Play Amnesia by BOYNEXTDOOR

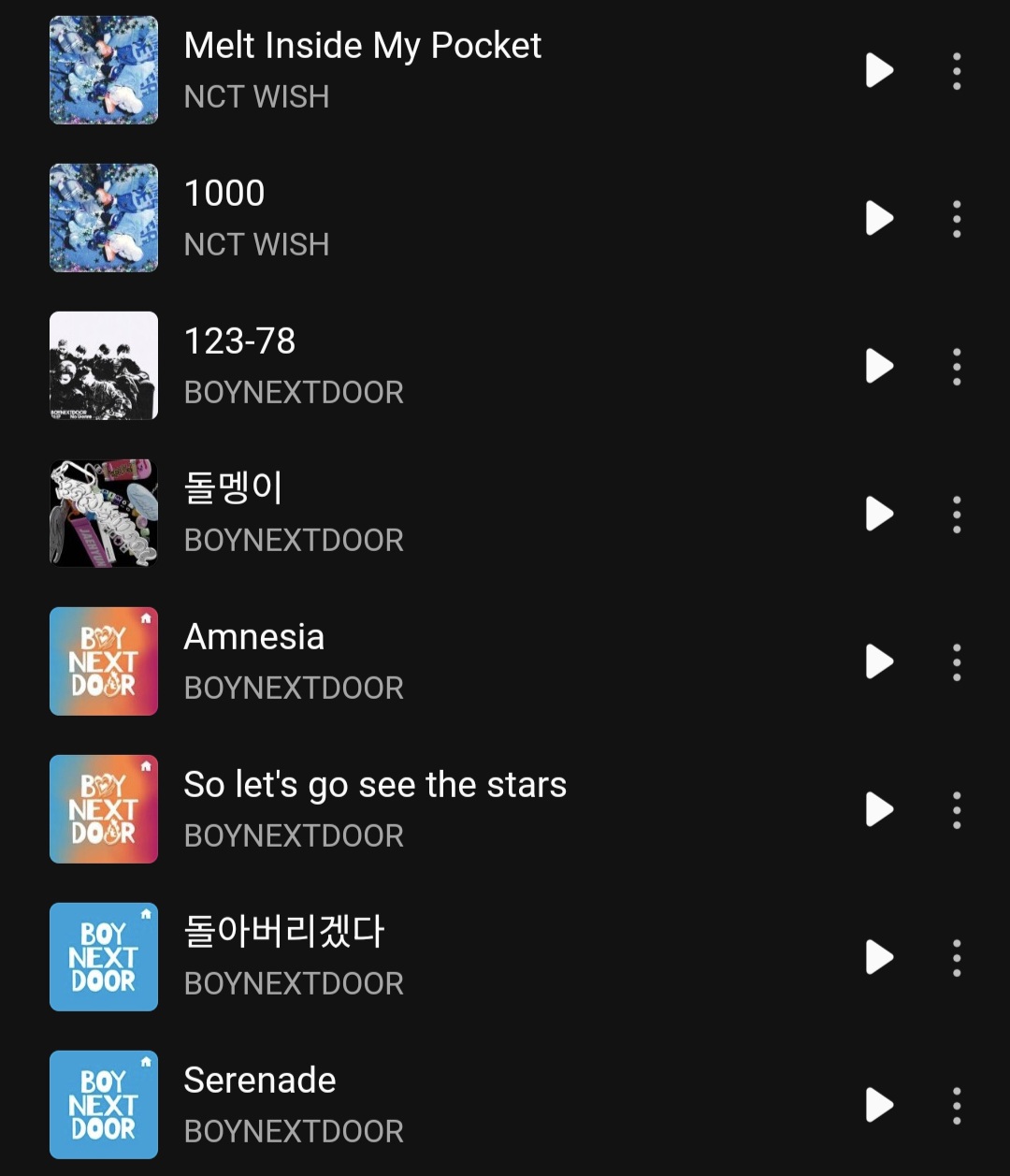tap(879, 661)
